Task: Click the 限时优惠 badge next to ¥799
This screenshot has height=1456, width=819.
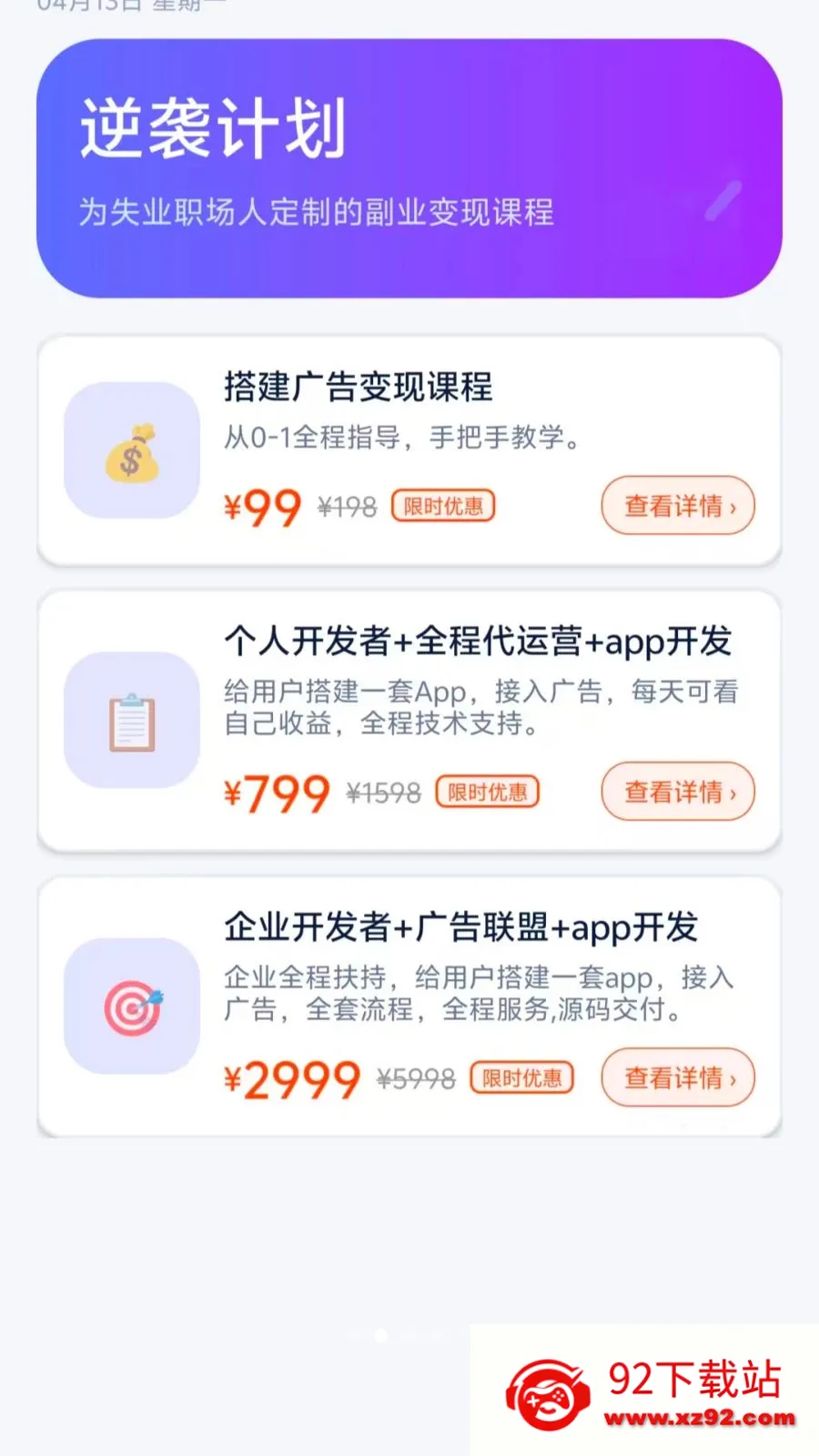Action: click(487, 792)
